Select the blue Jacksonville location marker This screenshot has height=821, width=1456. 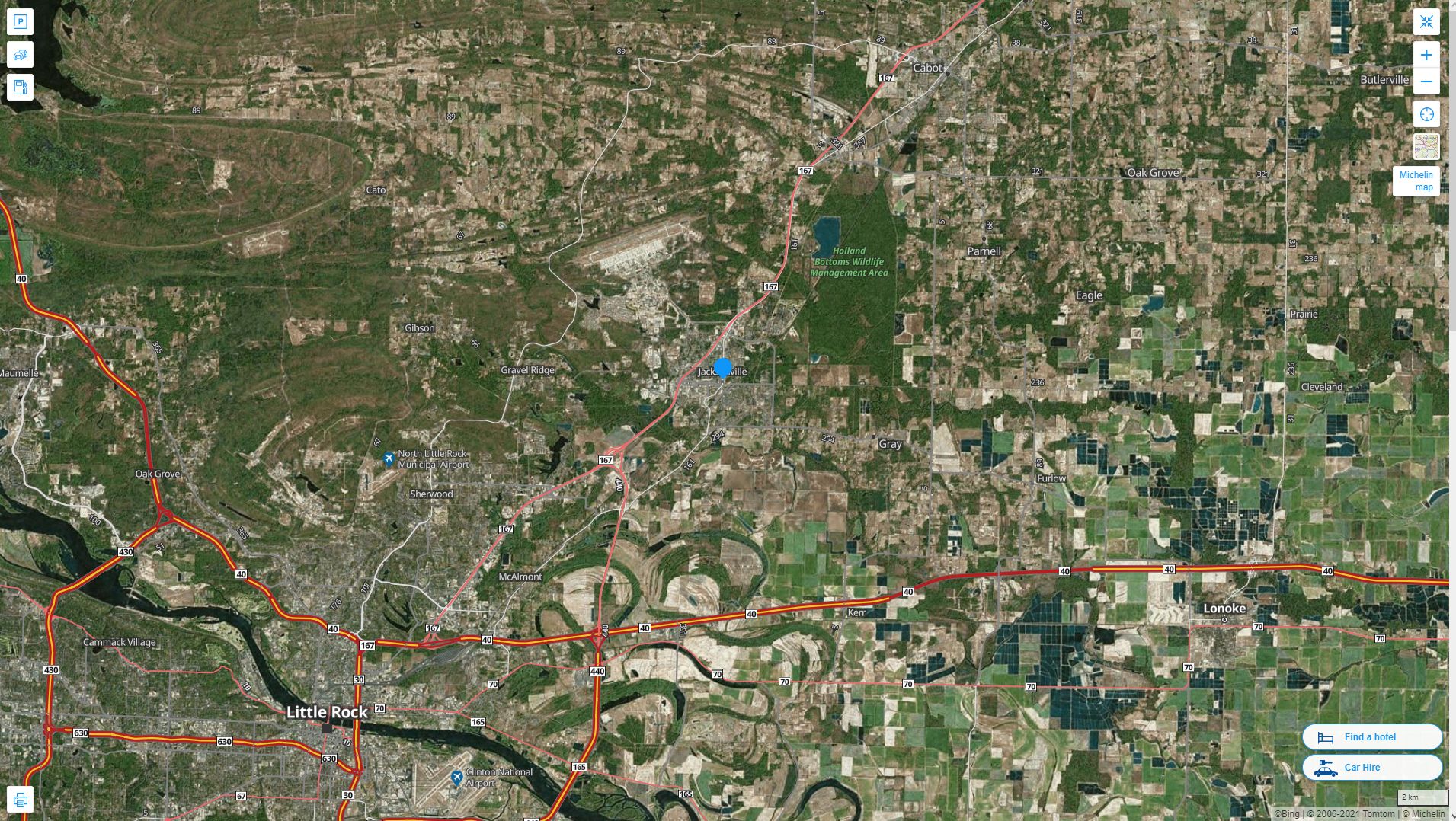723,369
